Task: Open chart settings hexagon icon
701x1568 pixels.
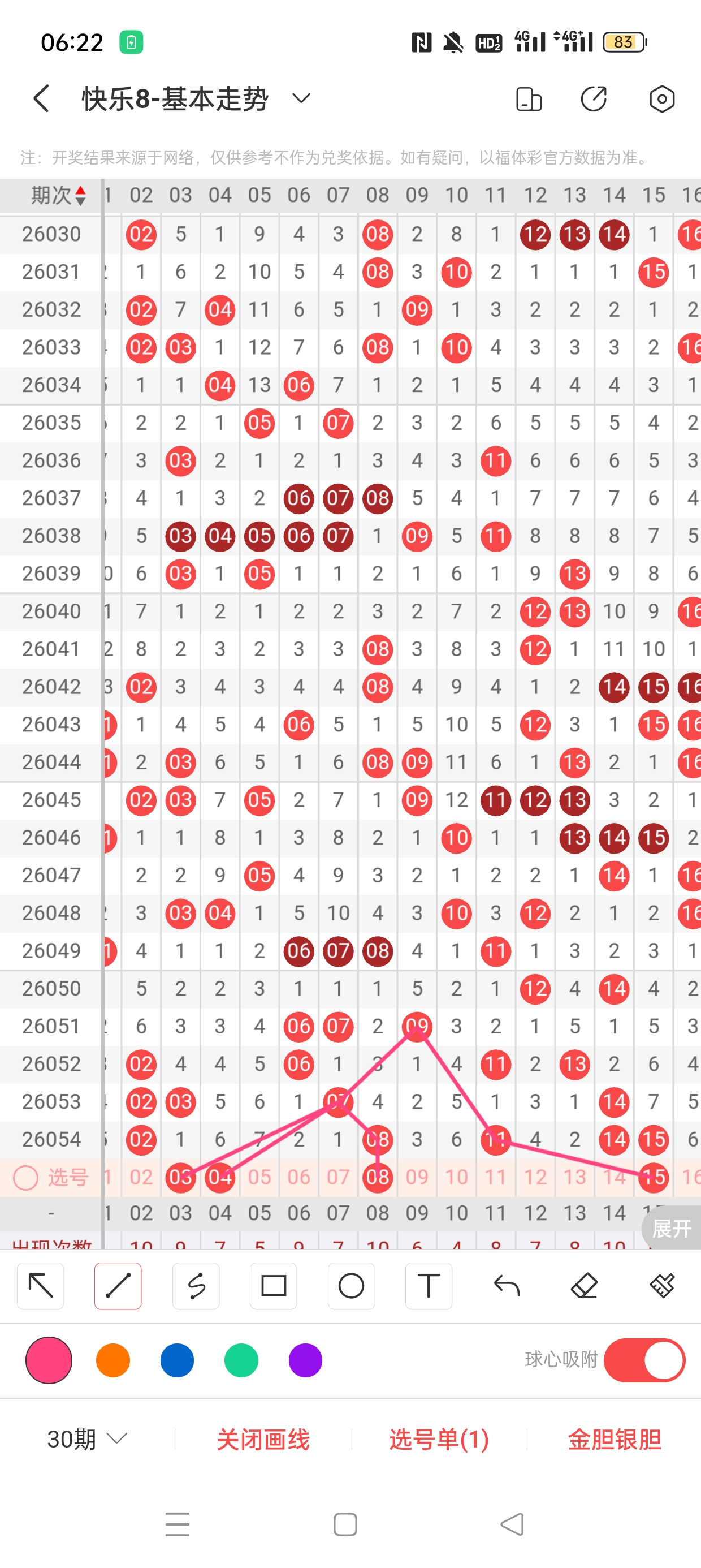Action: click(661, 99)
